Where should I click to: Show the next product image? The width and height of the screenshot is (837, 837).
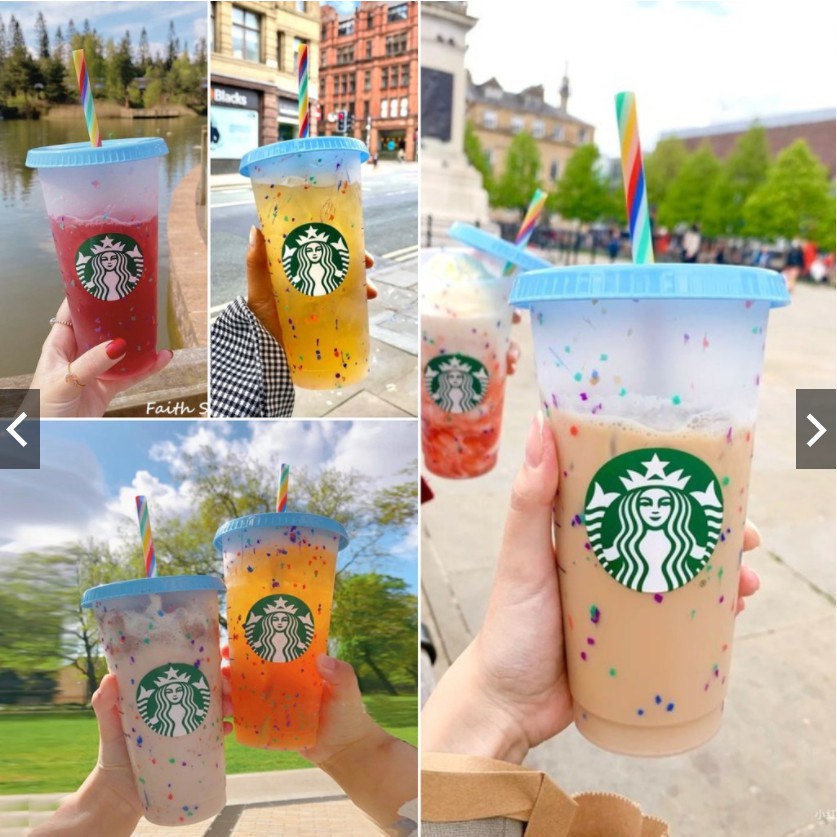pyautogui.click(x=816, y=429)
